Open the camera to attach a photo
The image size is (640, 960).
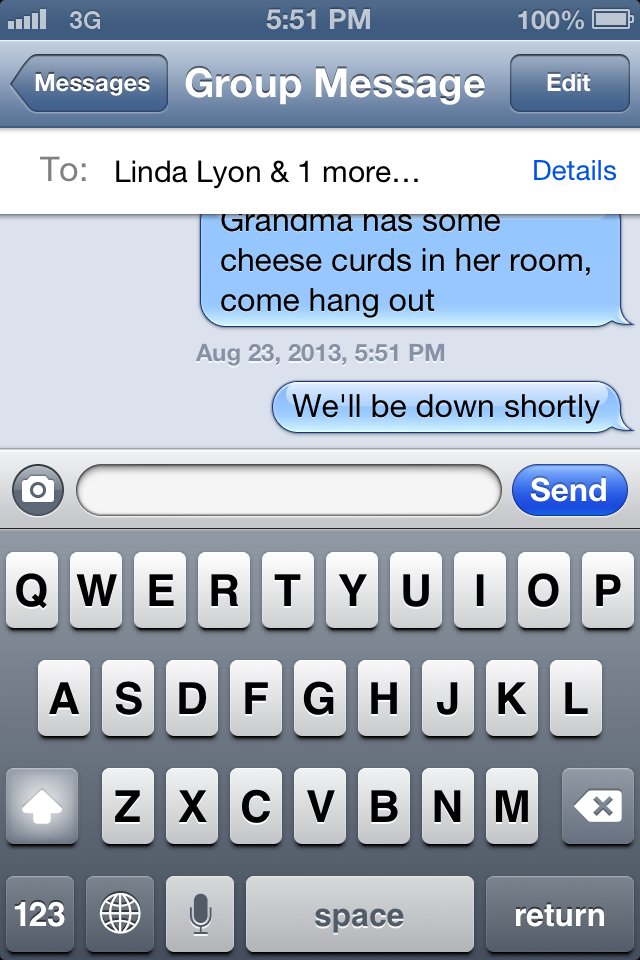(x=38, y=490)
